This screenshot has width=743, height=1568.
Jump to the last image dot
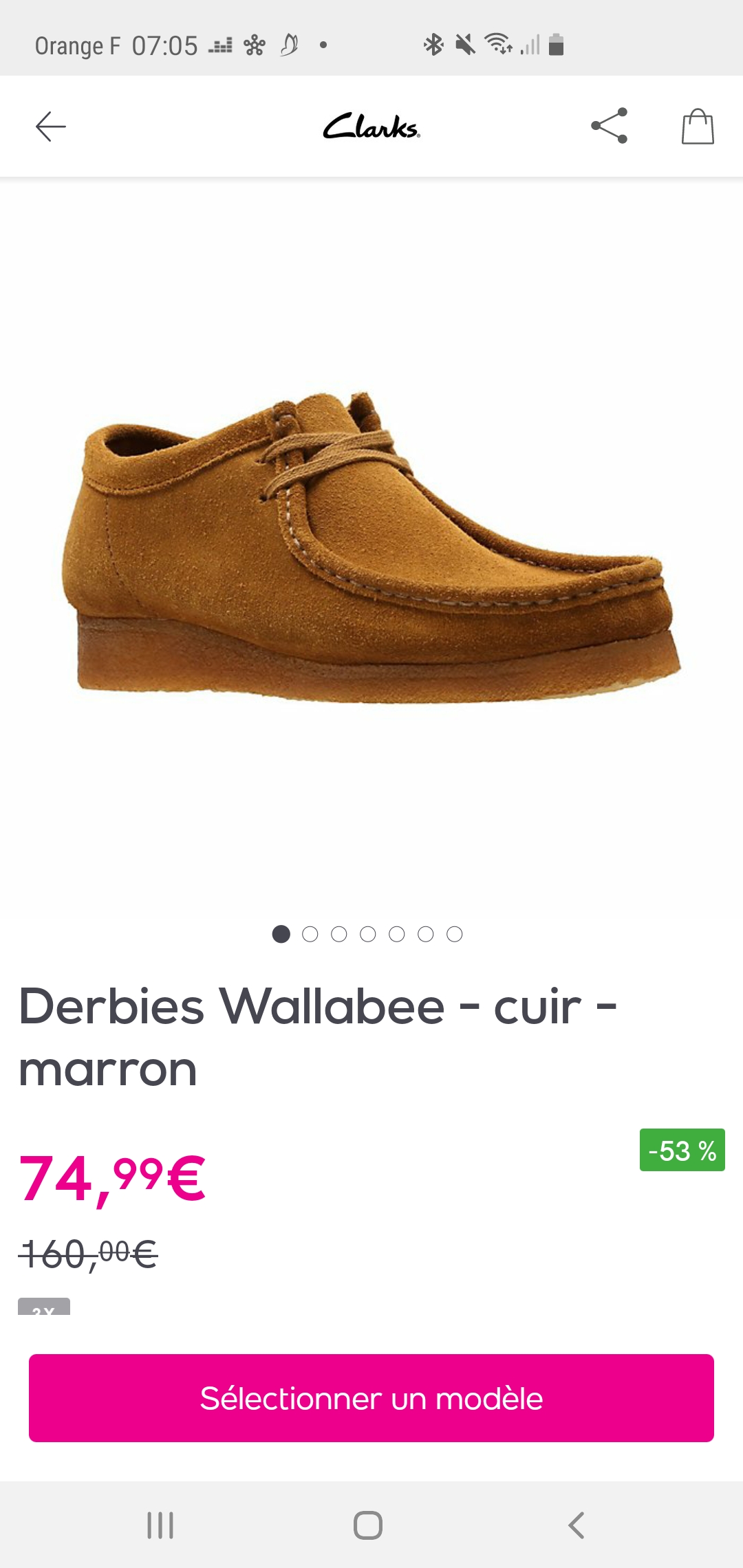(455, 934)
